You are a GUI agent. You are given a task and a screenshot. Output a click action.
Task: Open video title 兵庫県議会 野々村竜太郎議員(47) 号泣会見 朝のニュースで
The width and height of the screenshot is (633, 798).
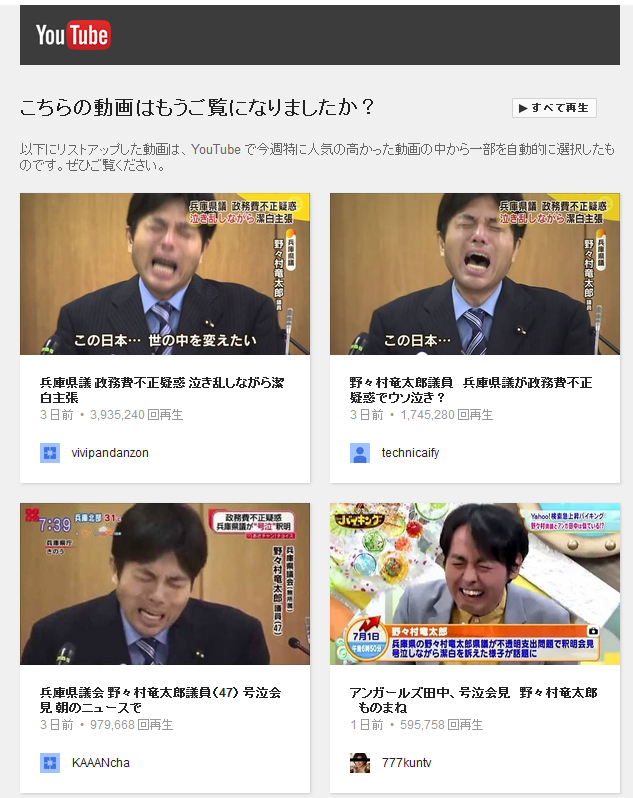coord(160,700)
